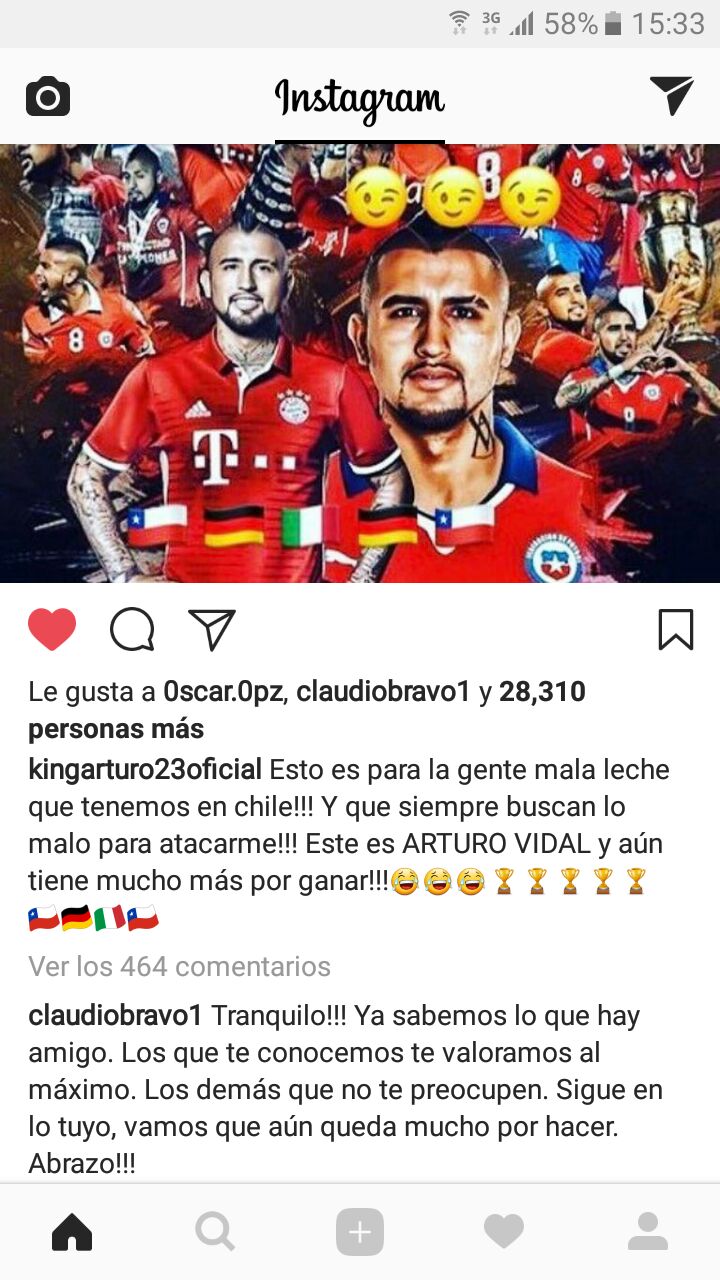The height and width of the screenshot is (1280, 720).
Task: Go to the Home tab
Action: pyautogui.click(x=72, y=1232)
